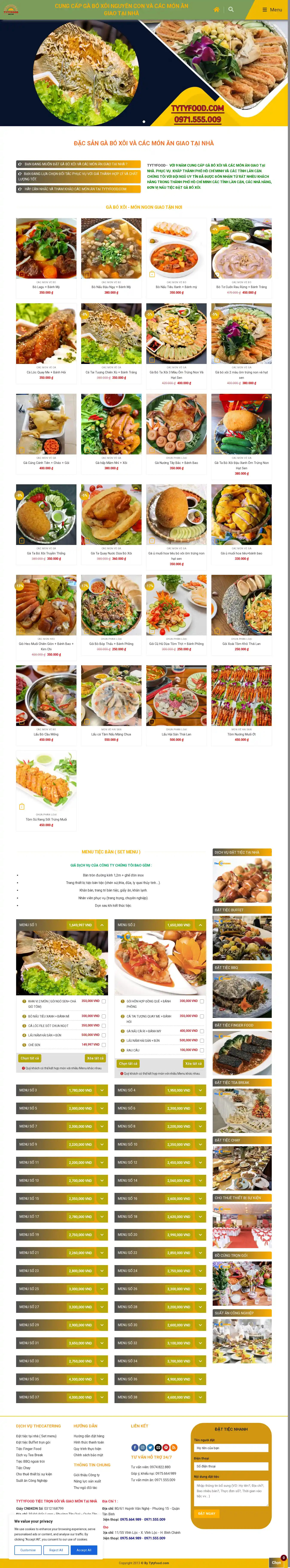Focus the Số điện thoại phone field
Viewport: 290px width, 1568px height.
point(231,1466)
